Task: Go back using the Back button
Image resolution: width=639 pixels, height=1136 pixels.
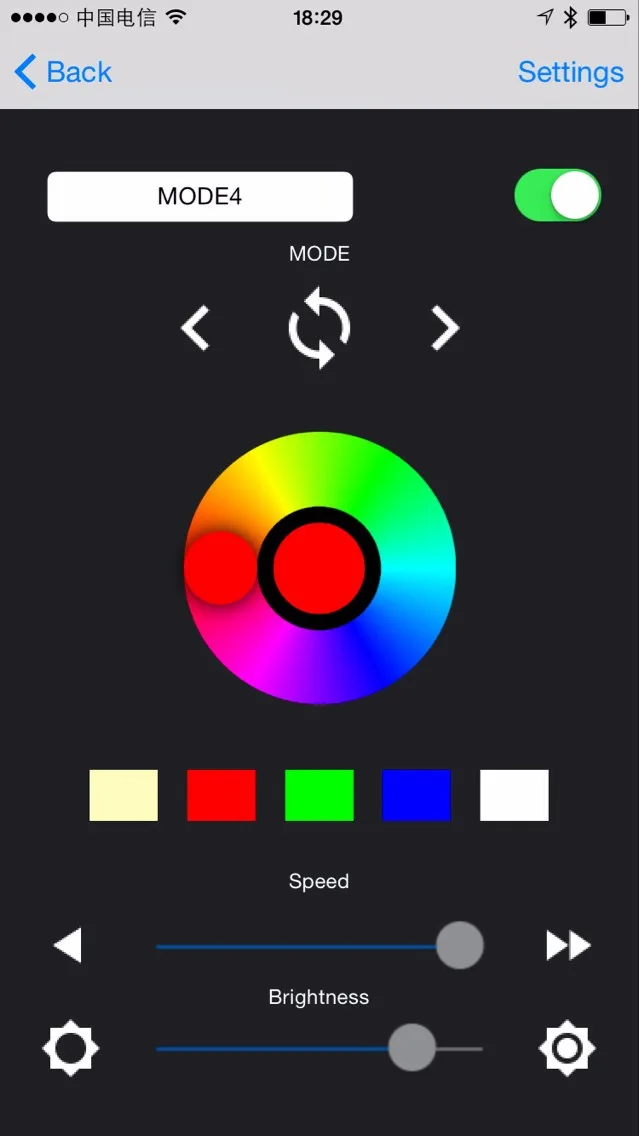Action: click(63, 72)
